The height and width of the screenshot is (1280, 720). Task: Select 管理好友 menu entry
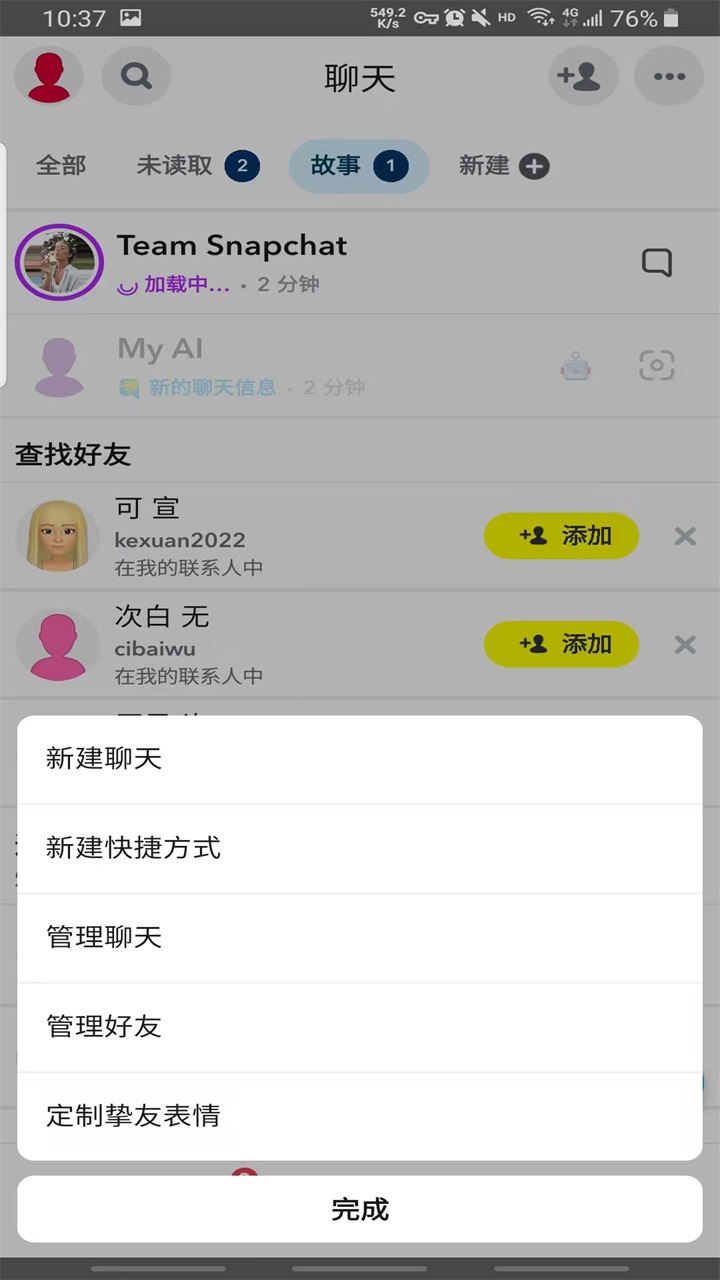tap(103, 1027)
